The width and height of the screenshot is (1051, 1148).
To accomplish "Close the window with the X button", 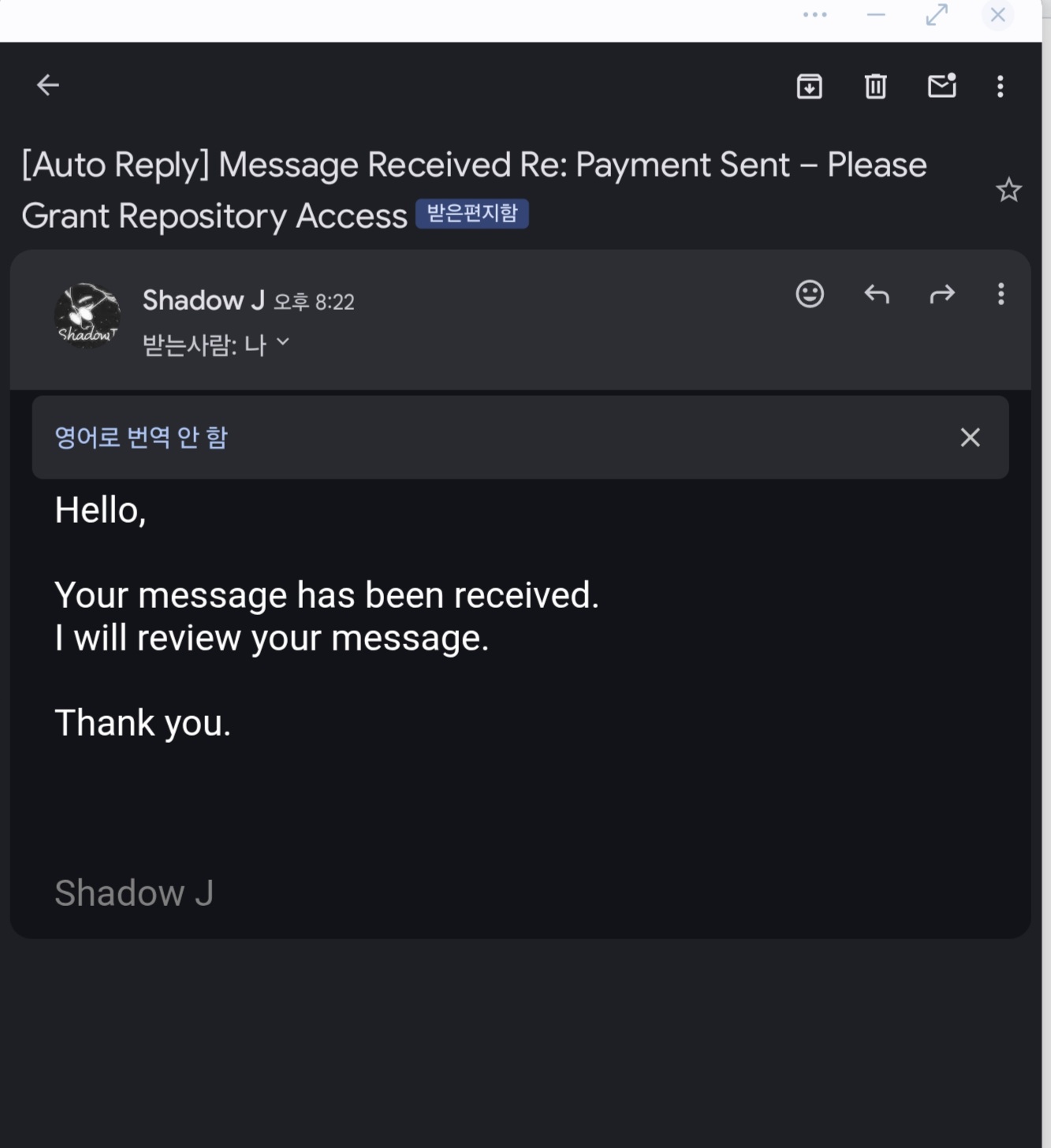I will 997,15.
